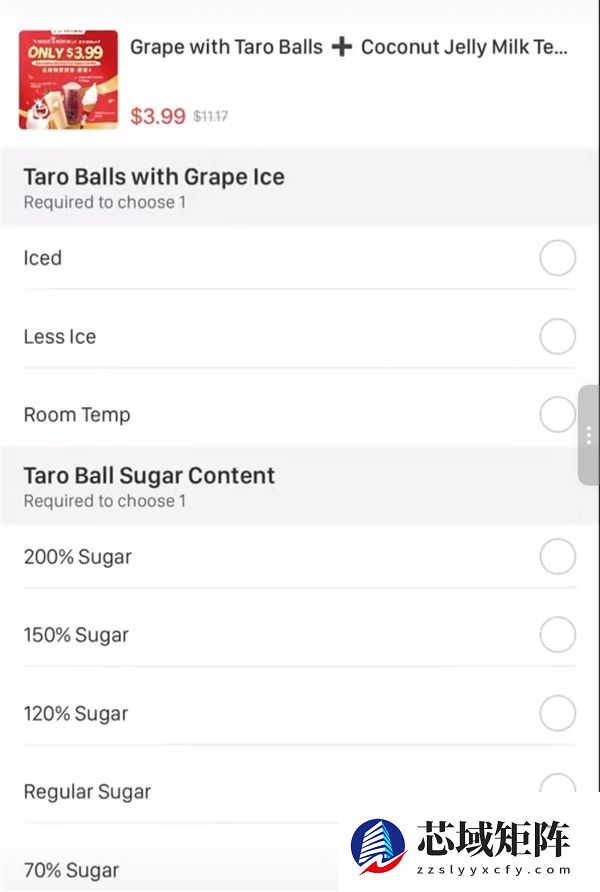
Task: Pick 120% Sugar option
Action: coord(557,714)
